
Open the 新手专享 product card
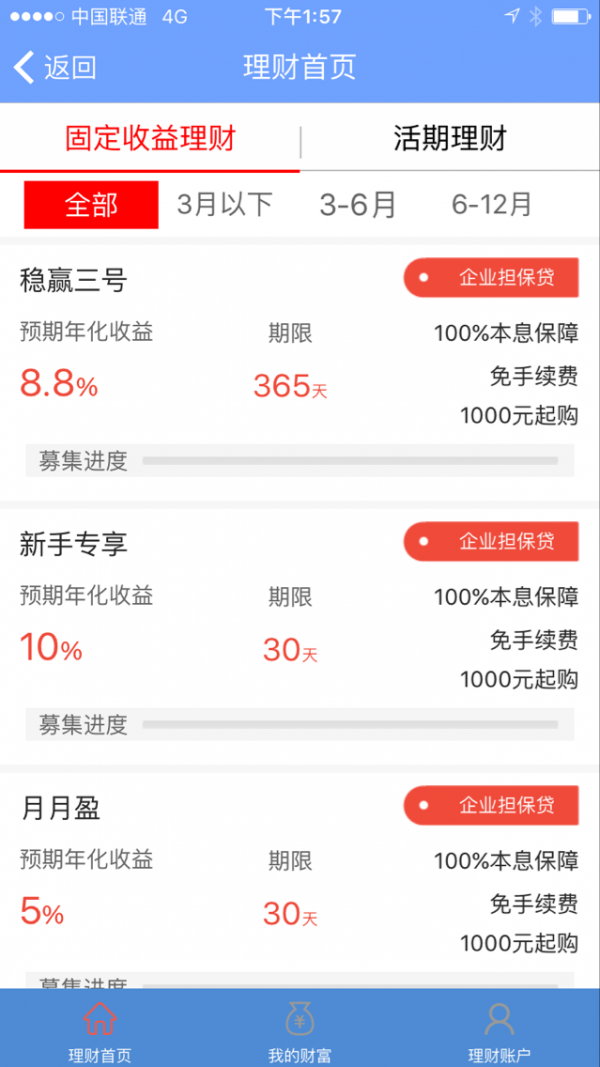coord(300,632)
